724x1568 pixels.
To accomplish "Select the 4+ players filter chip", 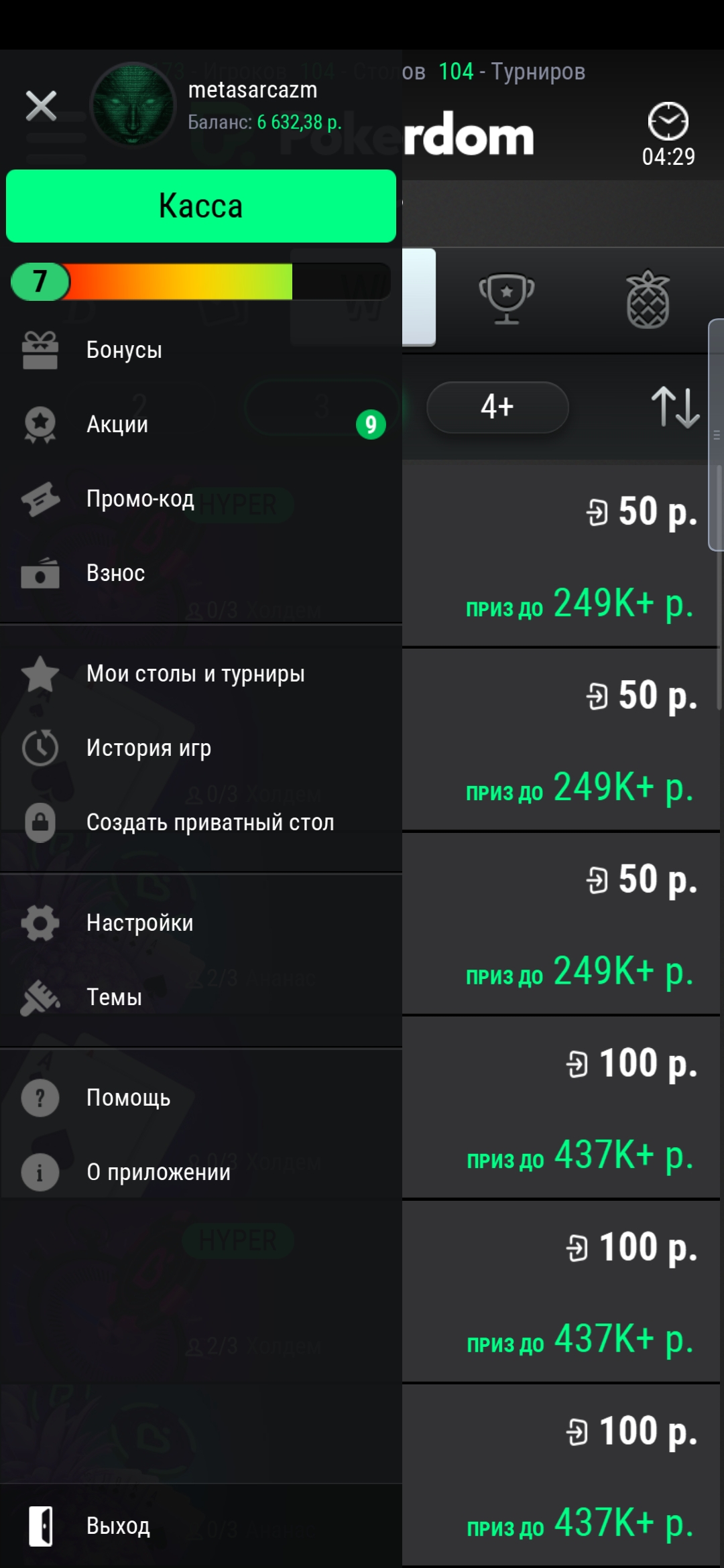I will [x=497, y=407].
